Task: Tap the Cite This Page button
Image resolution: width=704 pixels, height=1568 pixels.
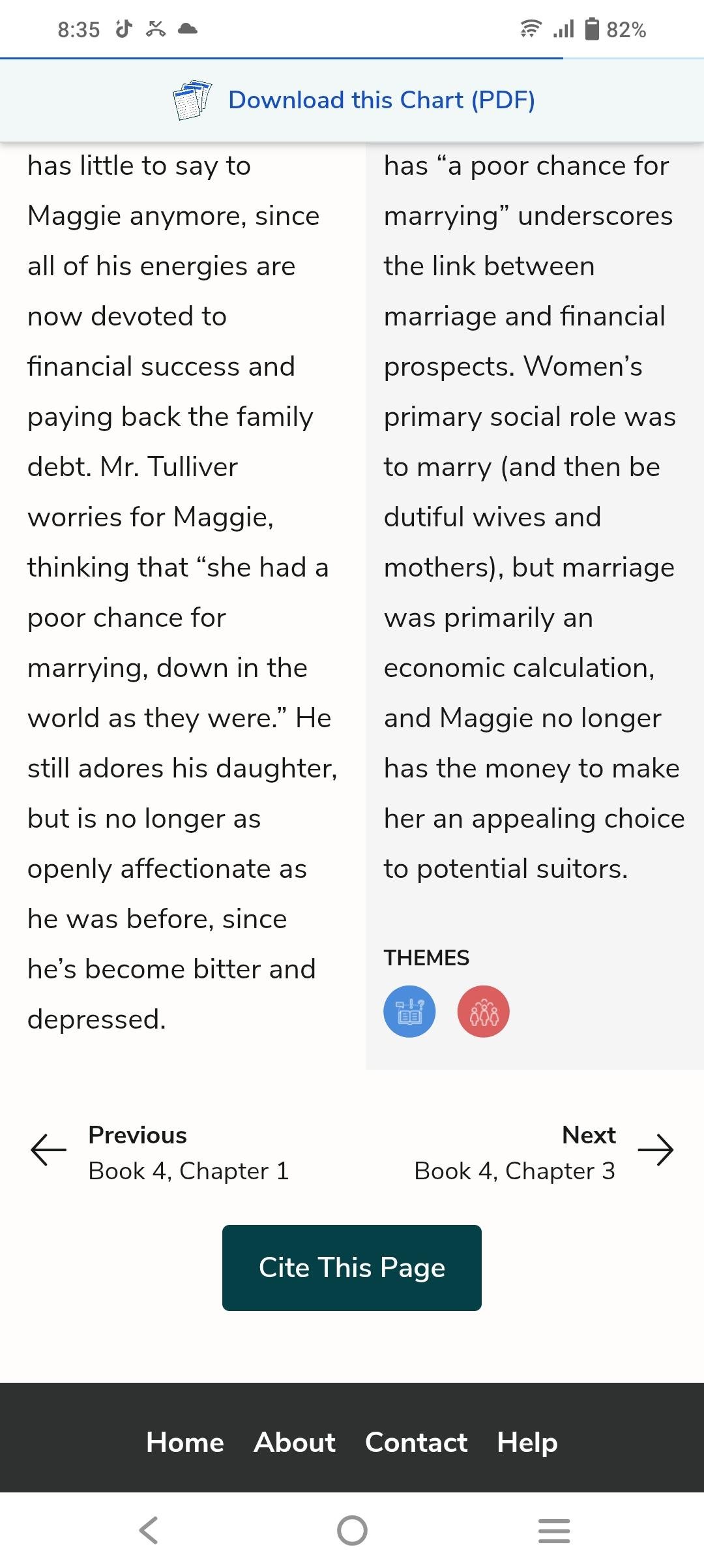Action: [x=352, y=1267]
